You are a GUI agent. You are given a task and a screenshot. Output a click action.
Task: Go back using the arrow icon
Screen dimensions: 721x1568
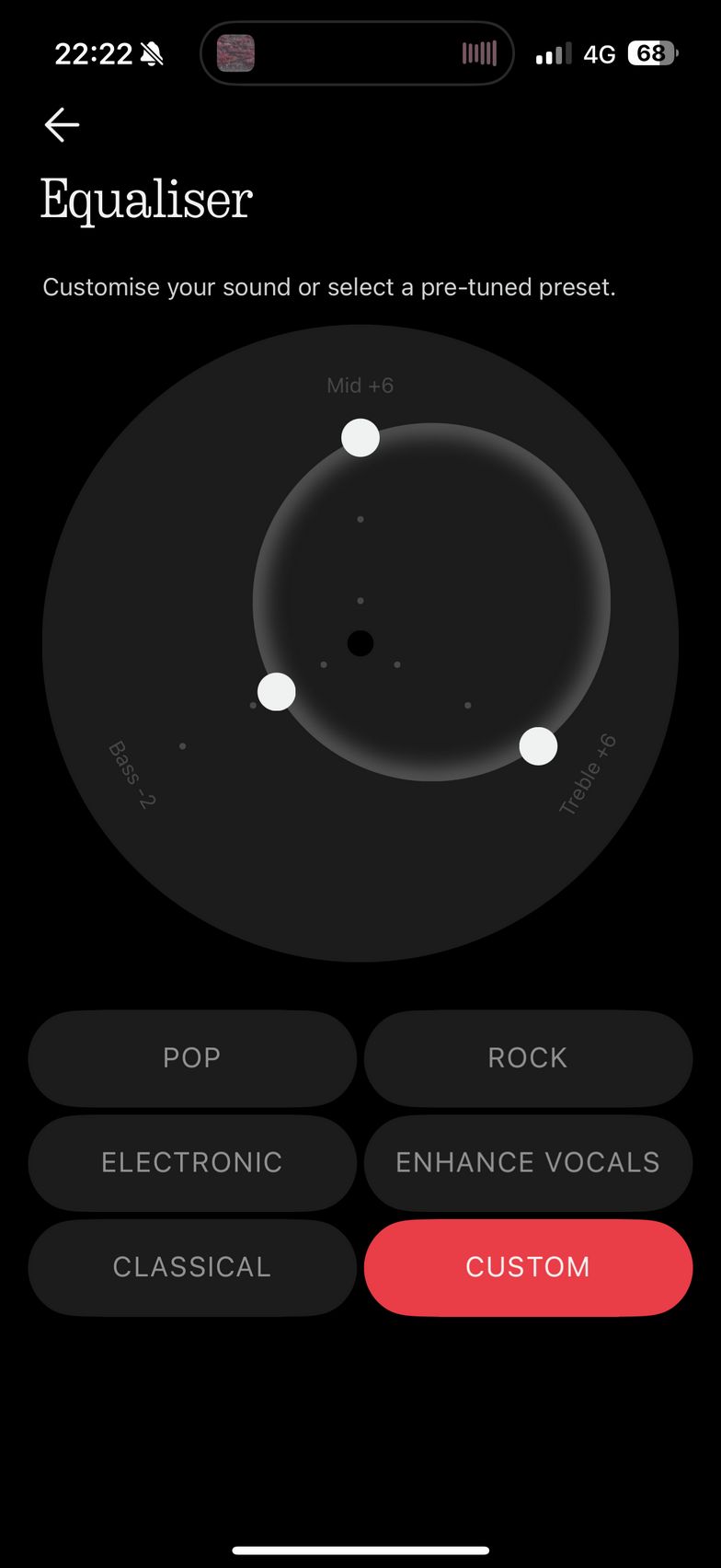coord(62,125)
